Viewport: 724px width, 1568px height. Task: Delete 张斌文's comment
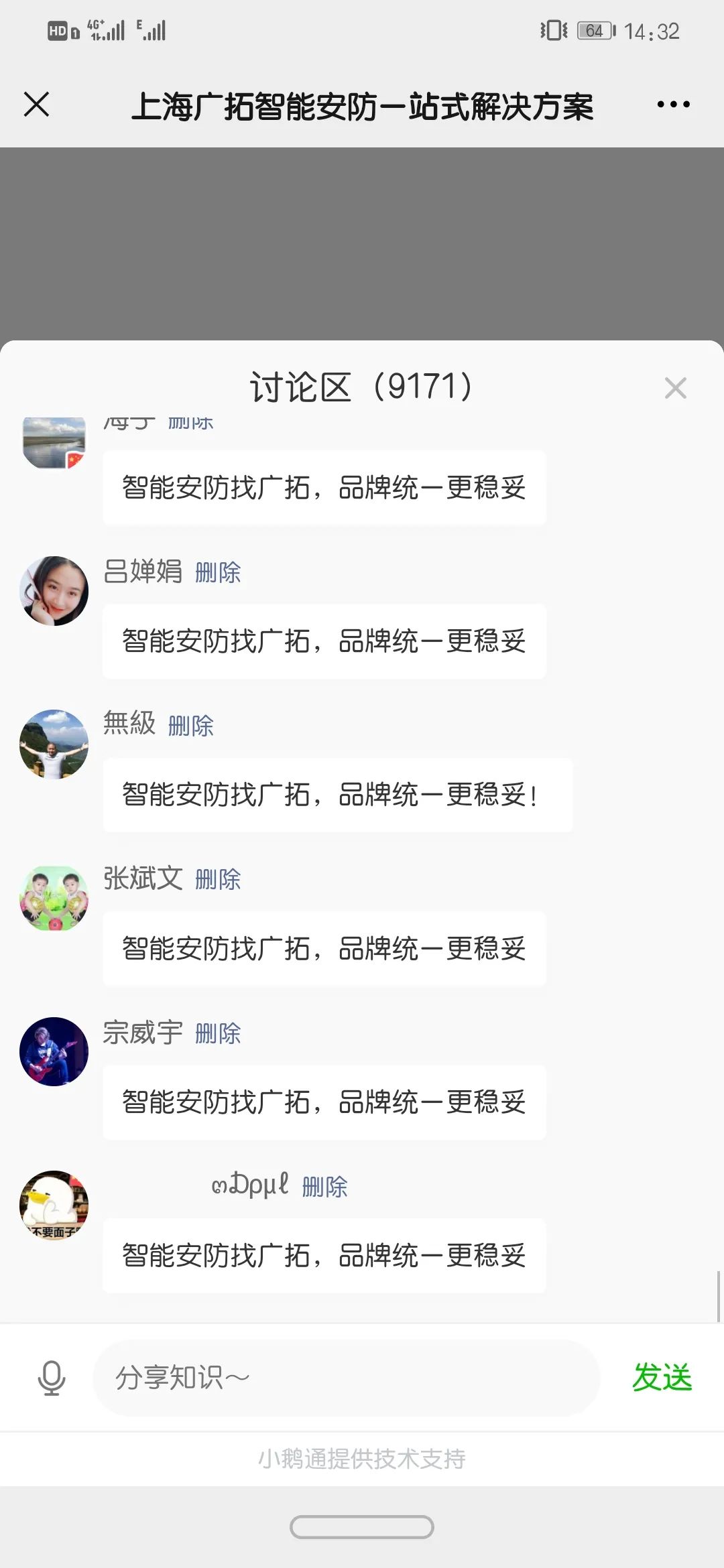click(x=218, y=879)
